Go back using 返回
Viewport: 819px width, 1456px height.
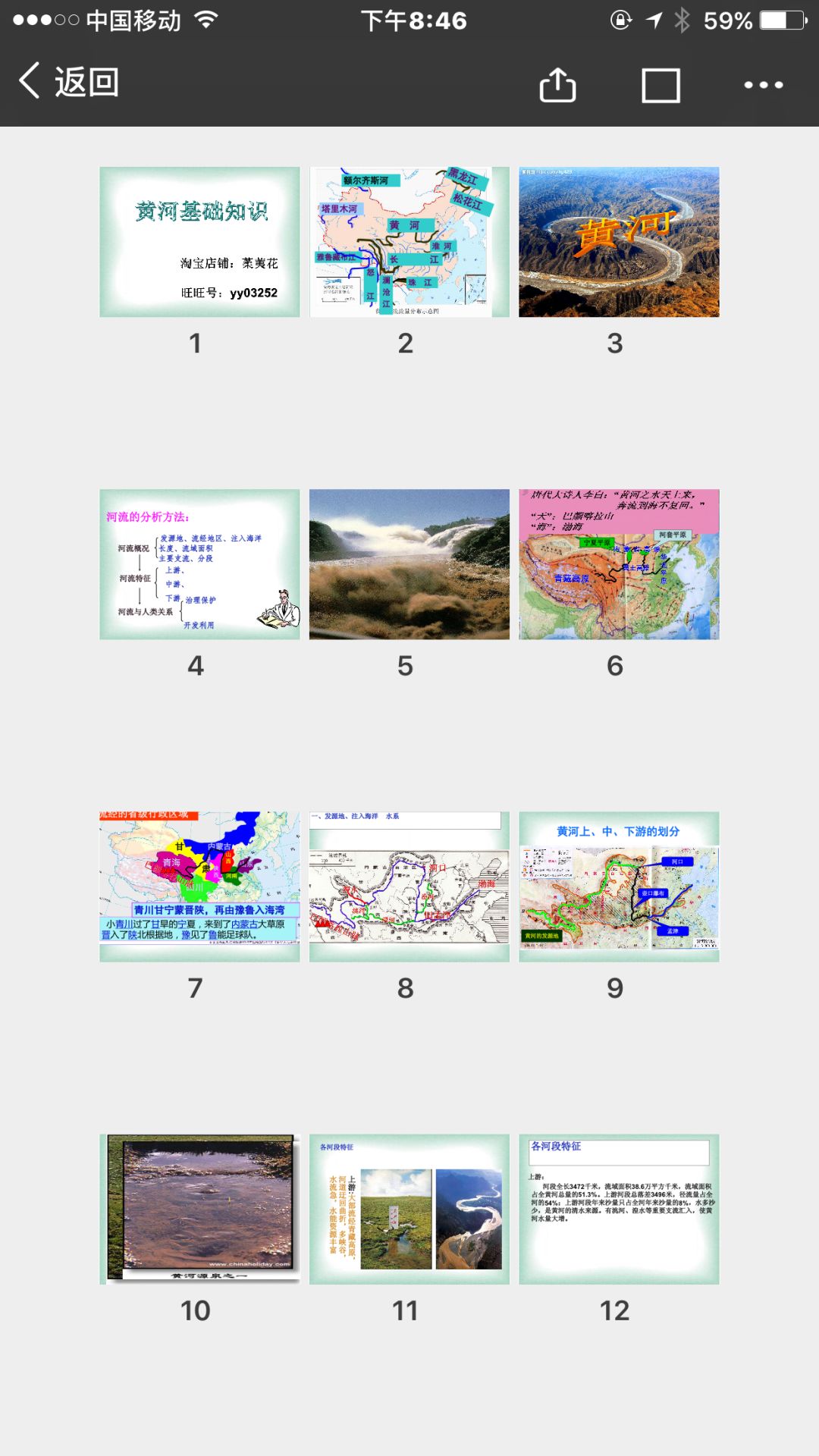pyautogui.click(x=68, y=82)
